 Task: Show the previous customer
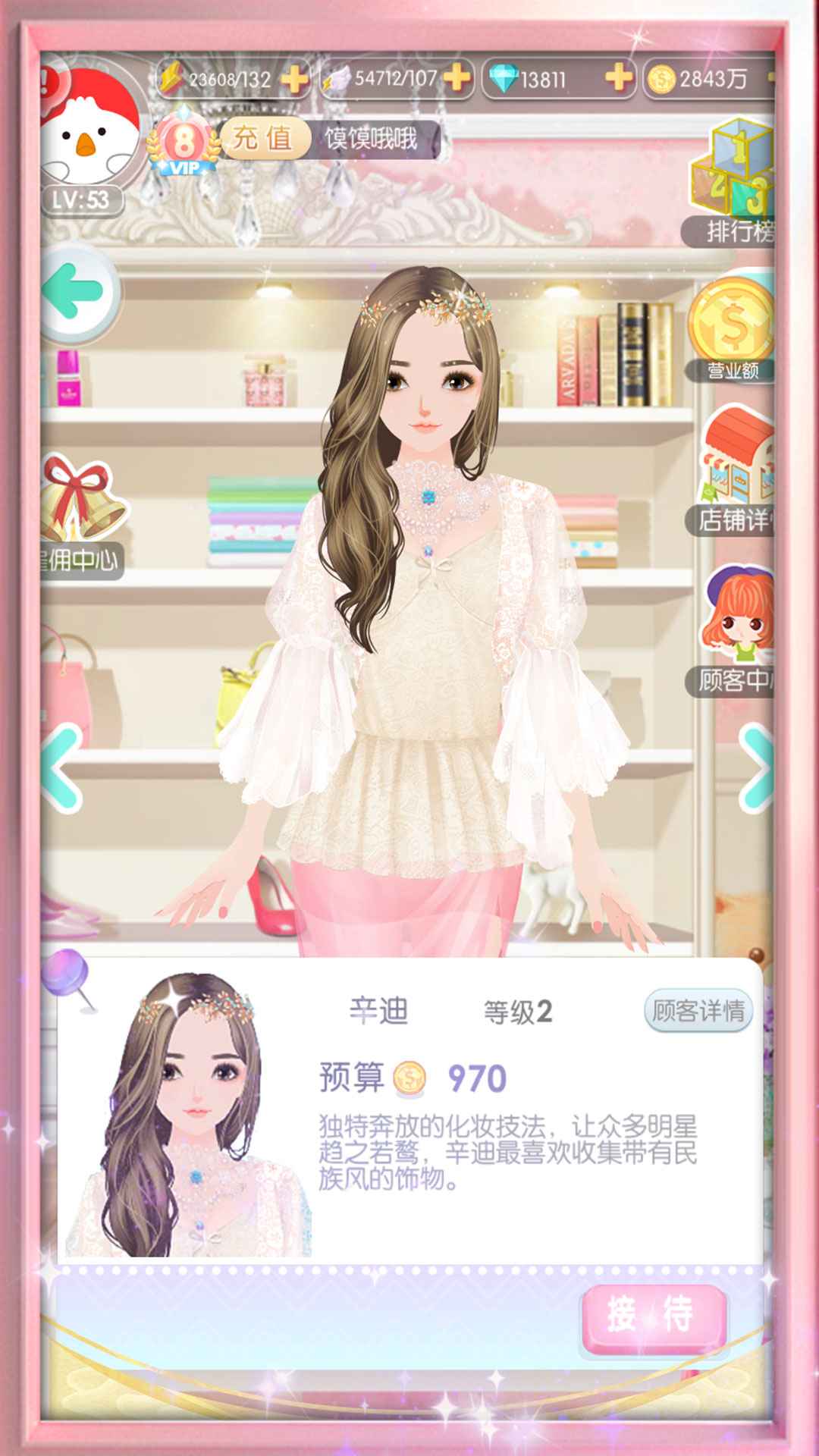pyautogui.click(x=62, y=767)
